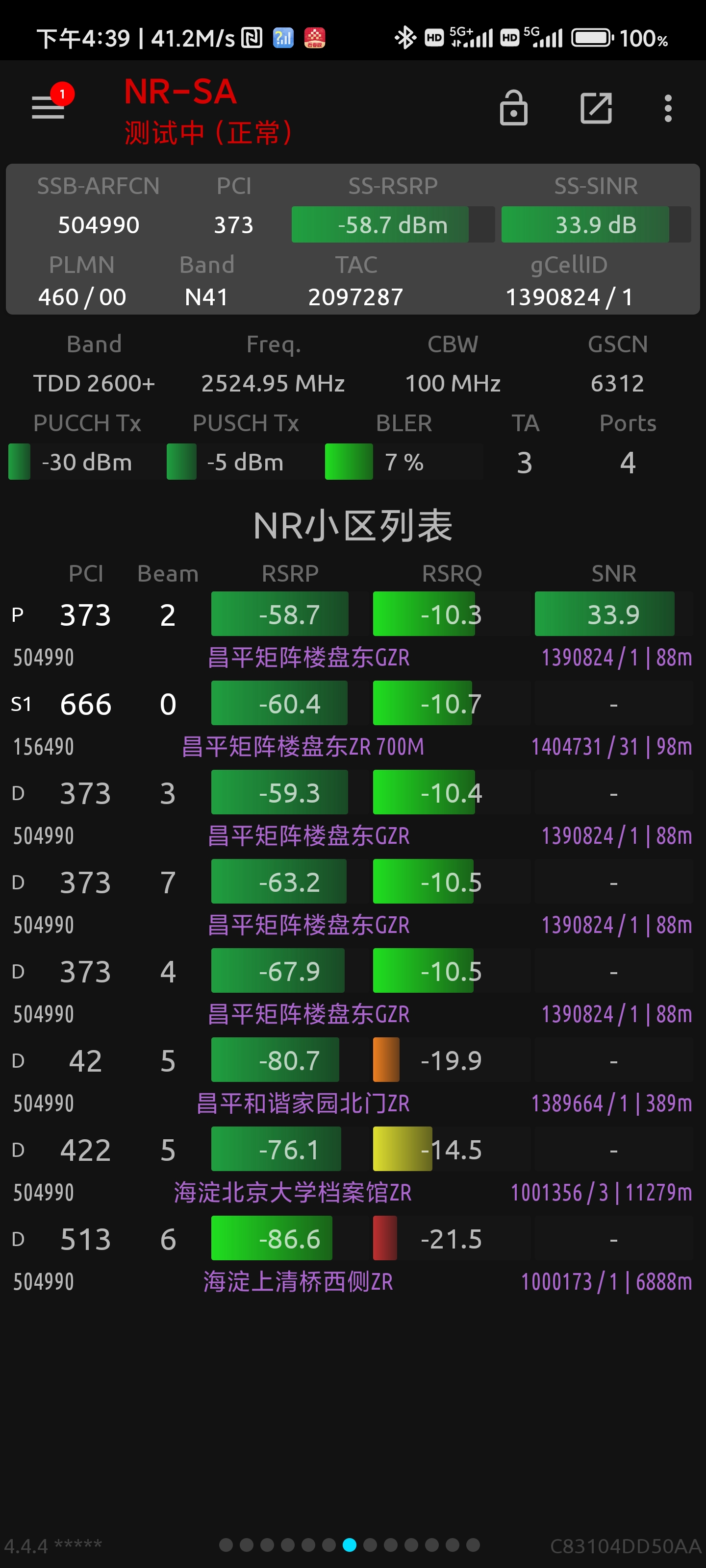Tap the Bluetooth icon in the status bar
Screen dimensions: 706x1568
point(405,38)
